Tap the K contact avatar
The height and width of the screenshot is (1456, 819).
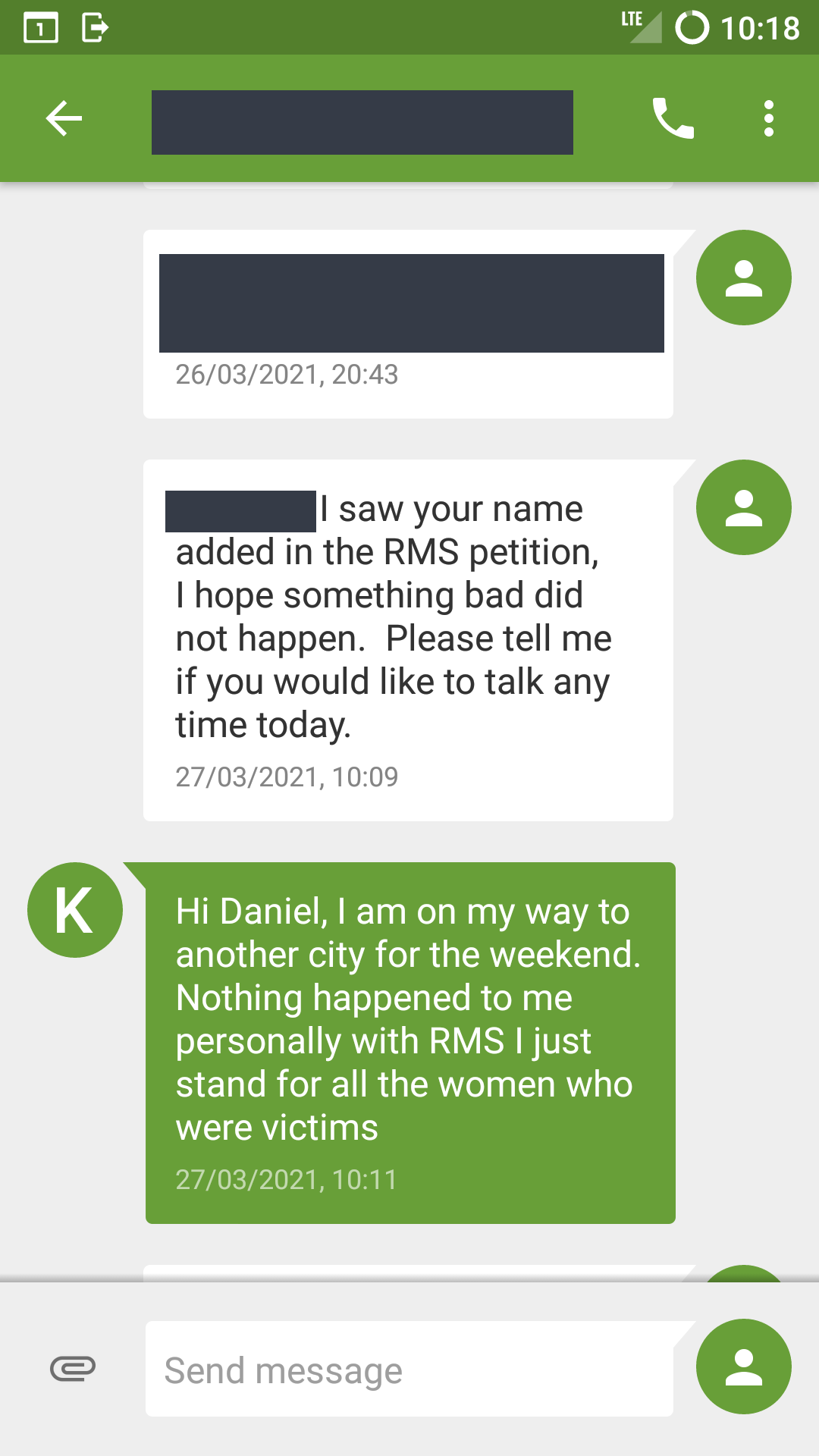(x=75, y=910)
